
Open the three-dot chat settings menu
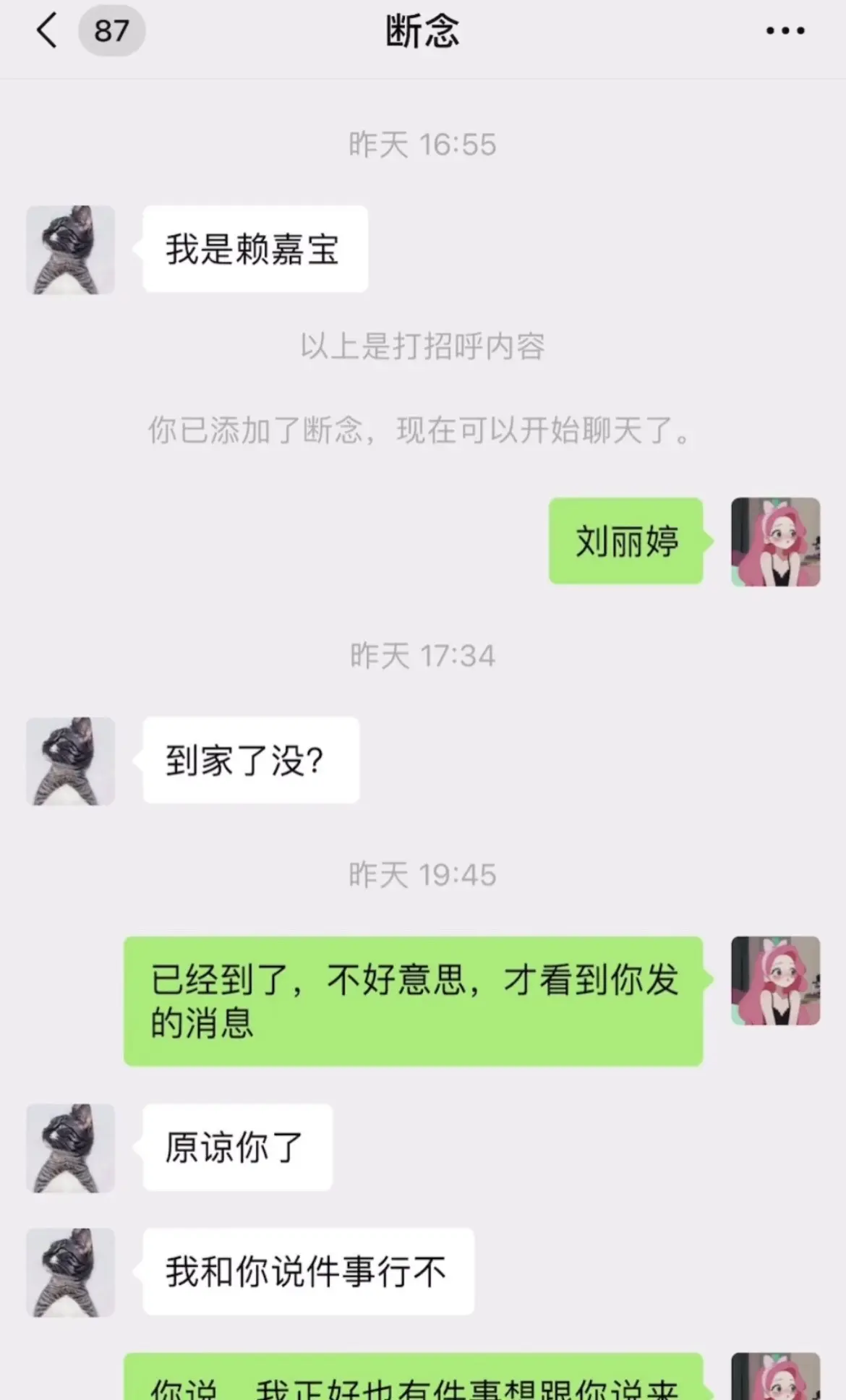pos(783,30)
